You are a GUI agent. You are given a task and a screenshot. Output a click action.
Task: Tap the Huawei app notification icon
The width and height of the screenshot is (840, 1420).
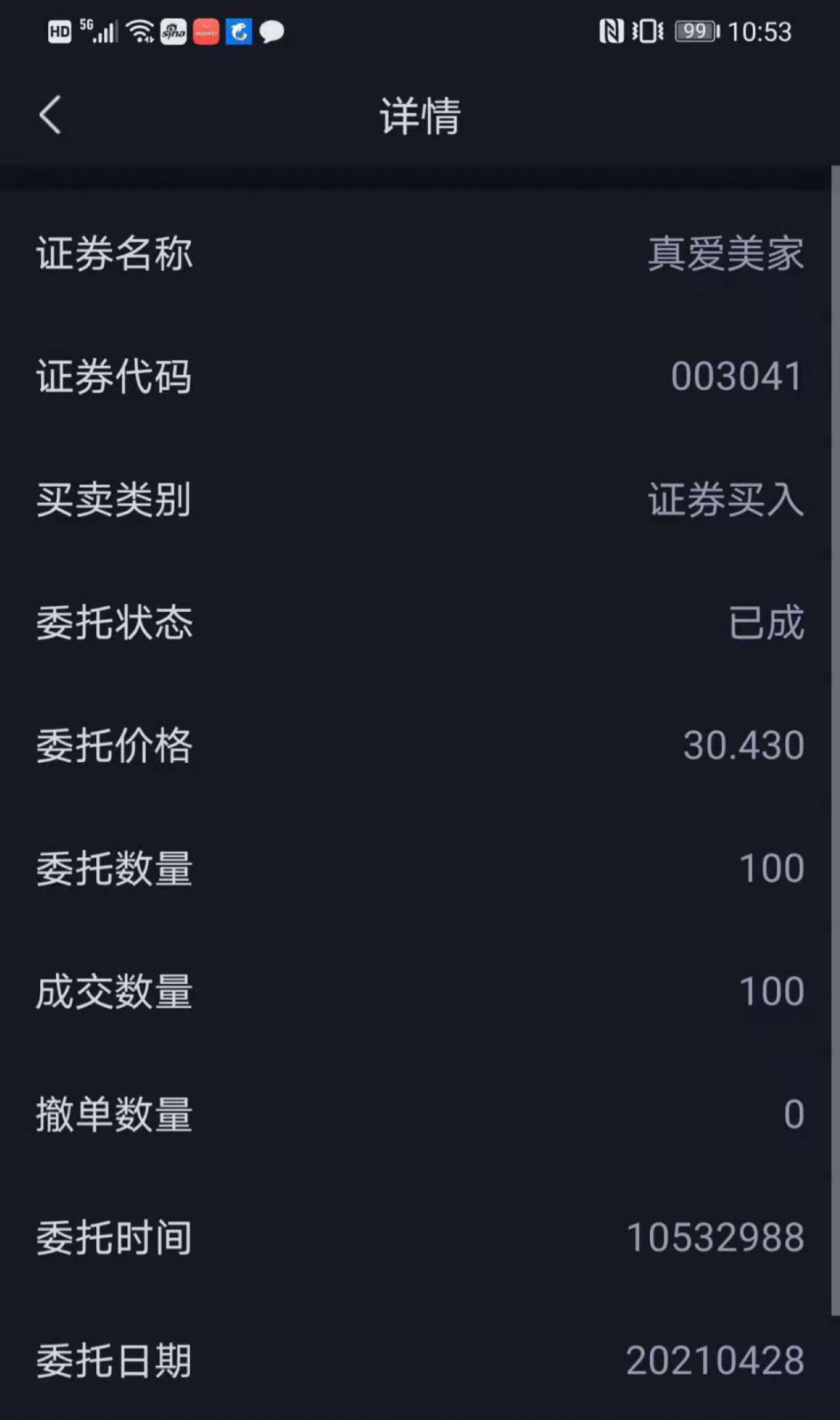pyautogui.click(x=205, y=32)
